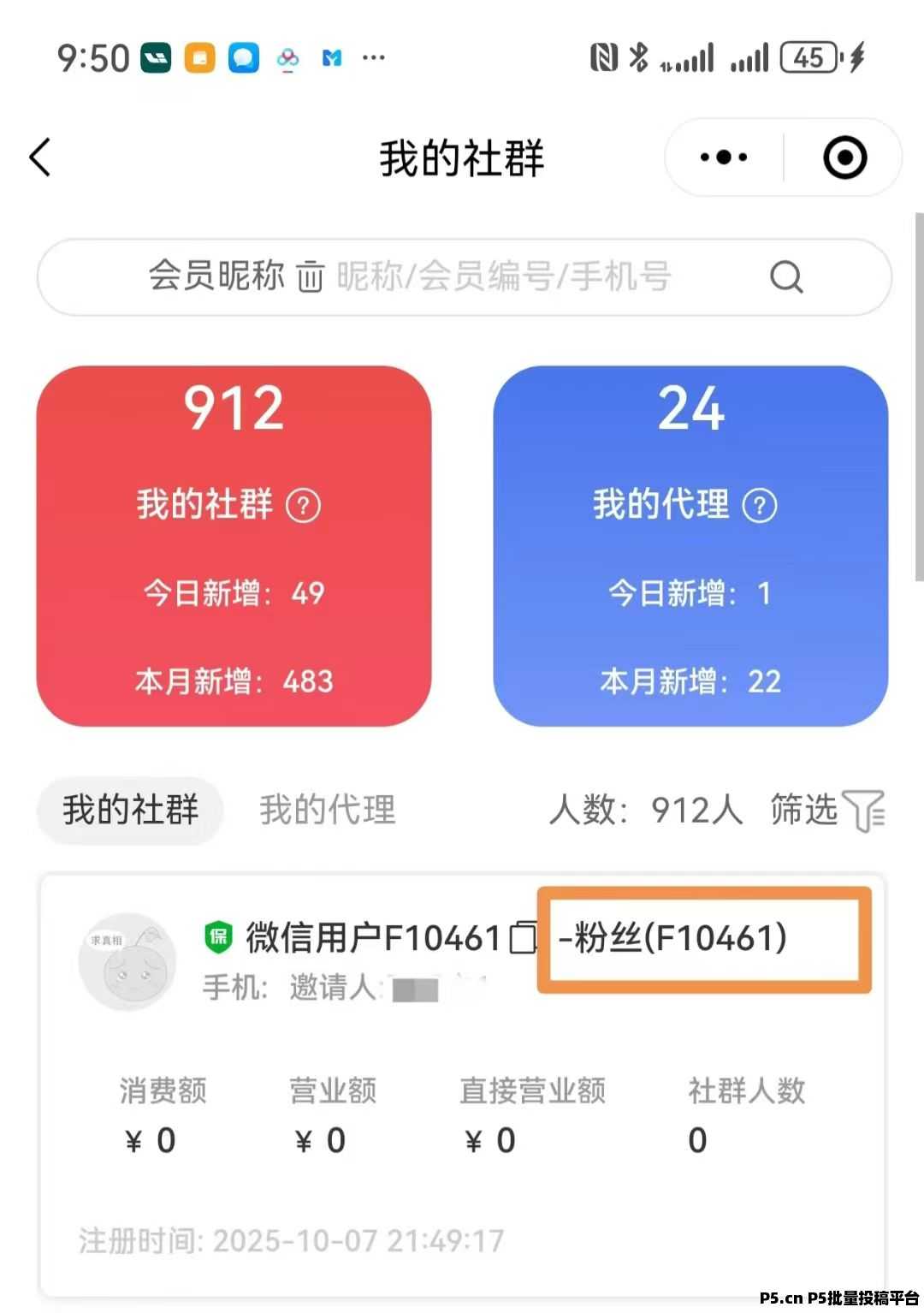Copy the name 微信用户F10461
Image resolution: width=924 pixels, height=1313 pixels.
click(524, 938)
